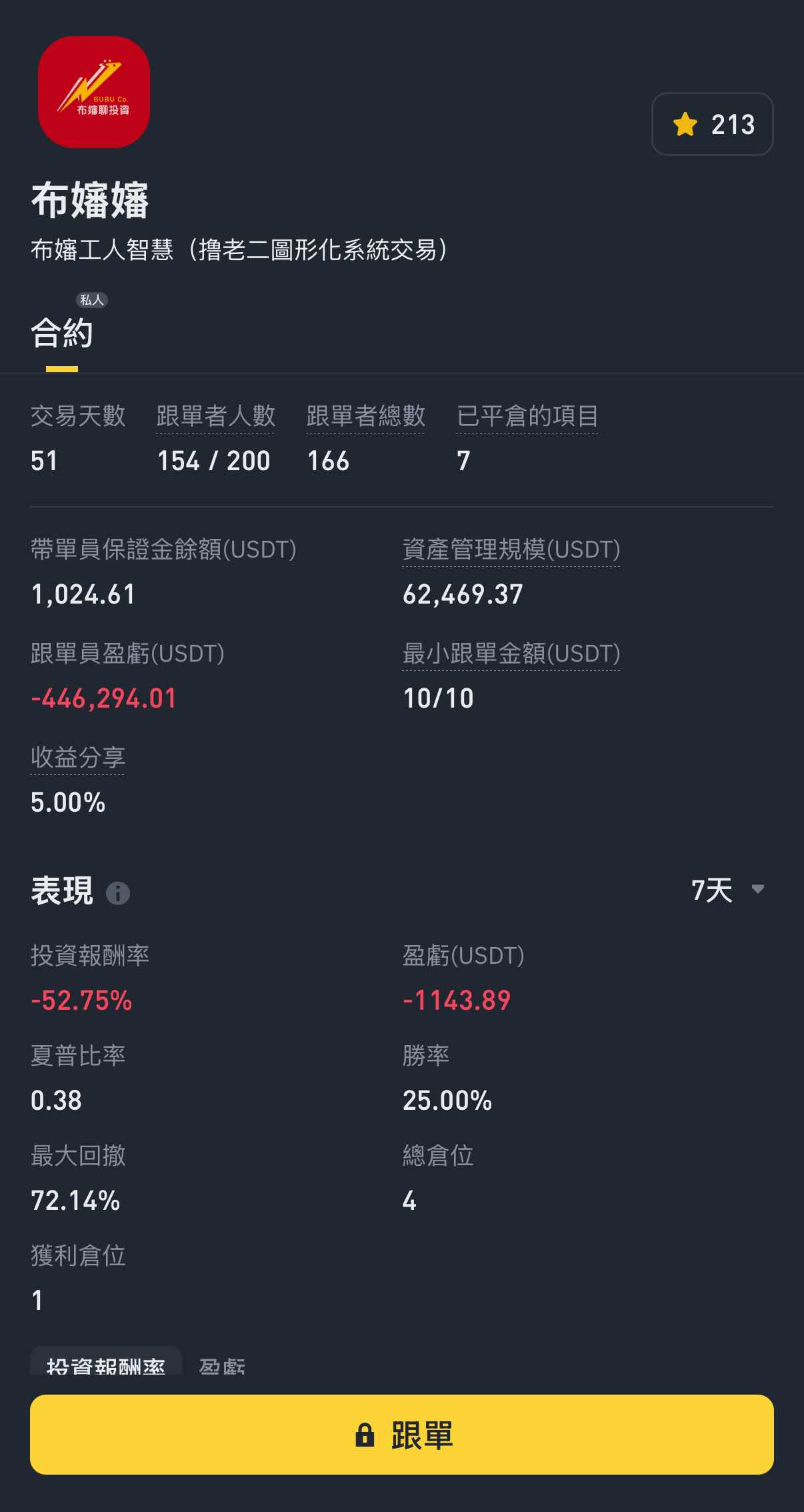804x1512 pixels.
Task: Open the 7天 period dropdown
Action: click(727, 890)
